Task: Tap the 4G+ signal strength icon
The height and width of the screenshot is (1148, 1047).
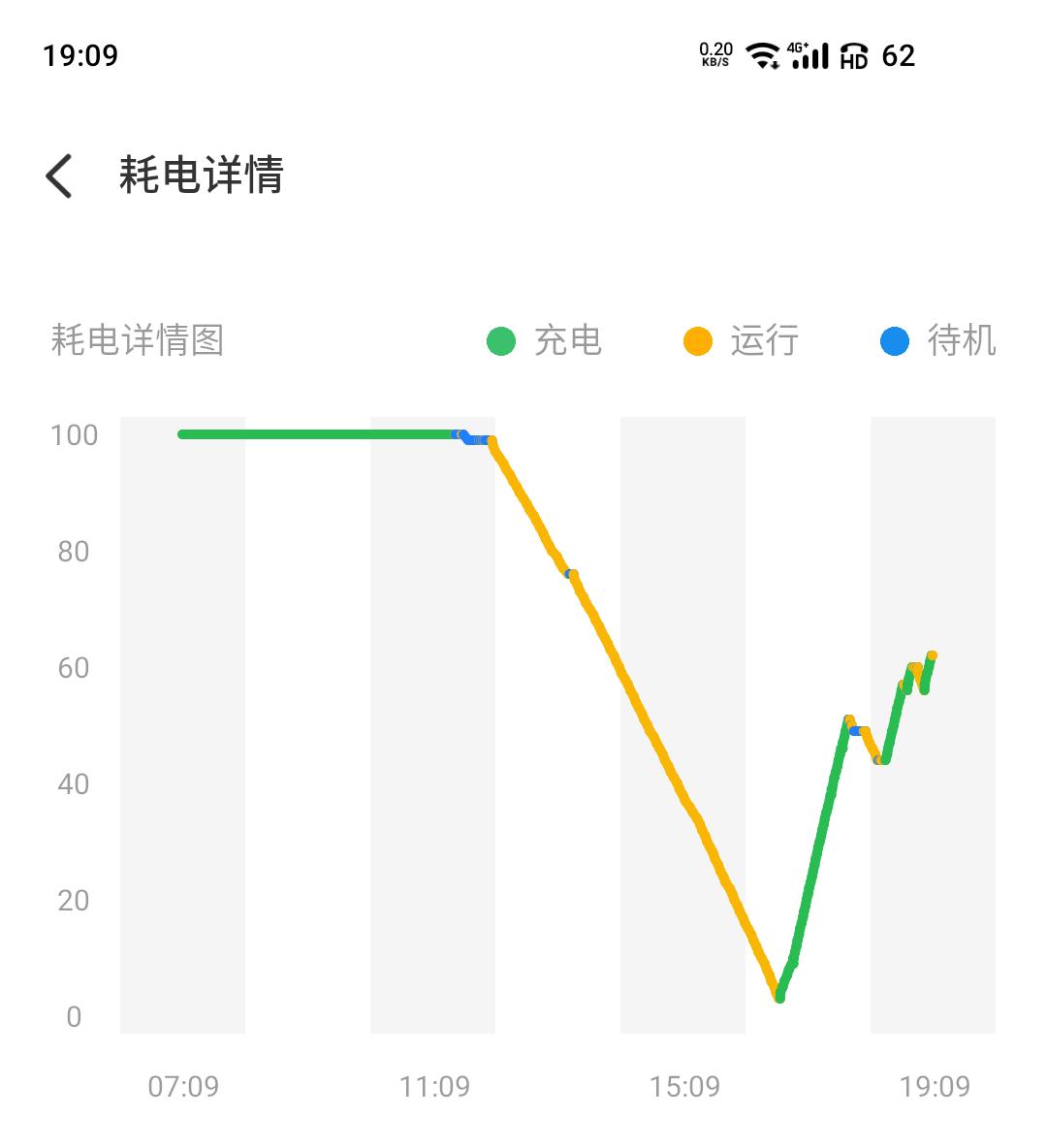Action: point(809,56)
